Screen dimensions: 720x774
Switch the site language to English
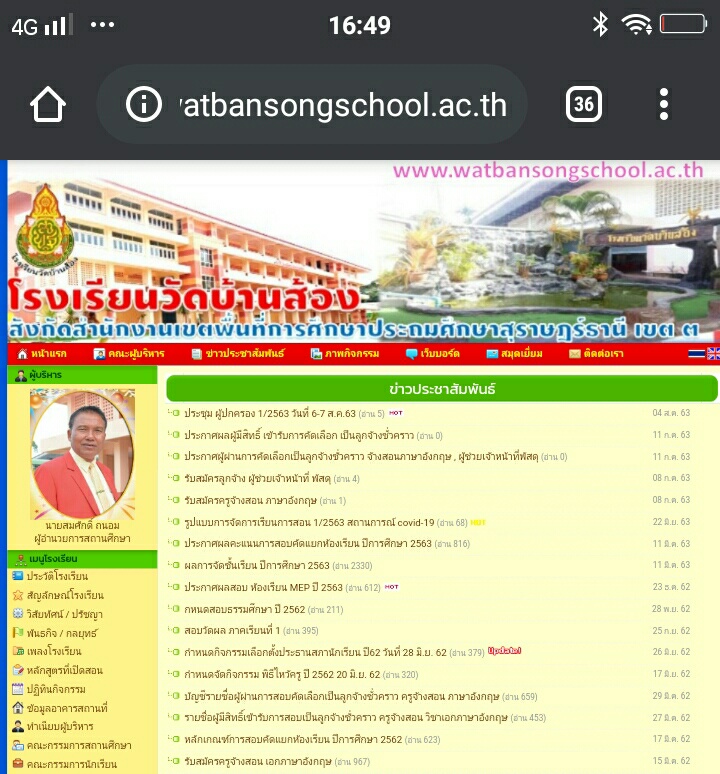click(x=713, y=354)
